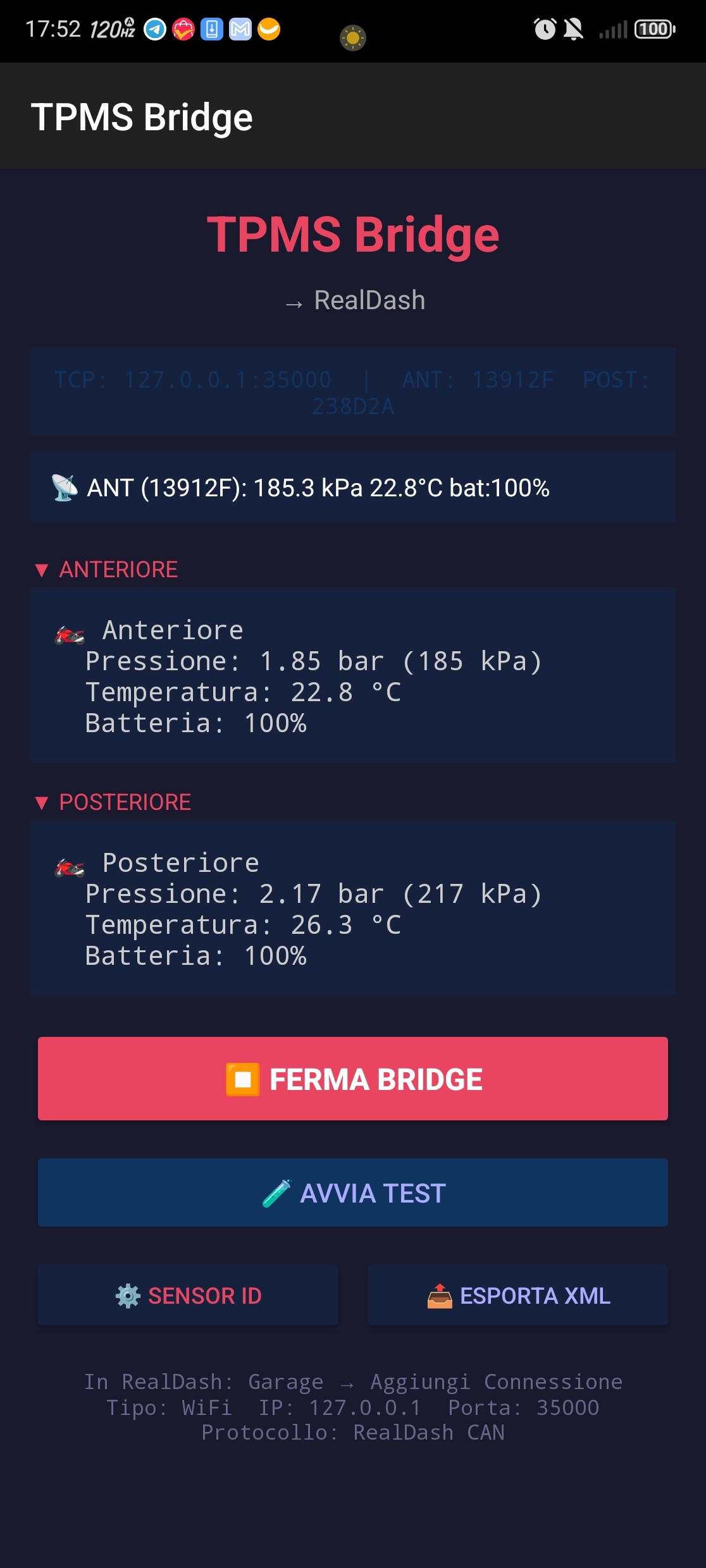Stop the bridge with FERMA BRIDGE
706x1568 pixels.
[353, 1079]
